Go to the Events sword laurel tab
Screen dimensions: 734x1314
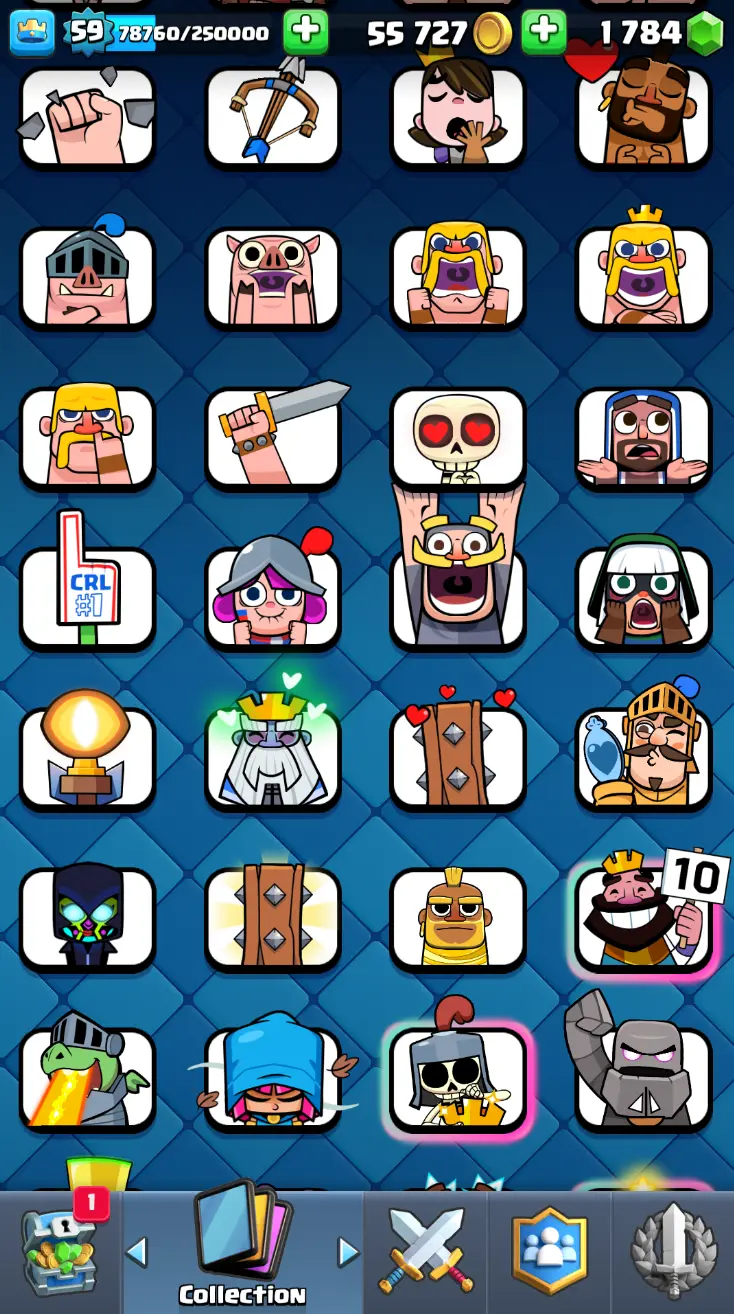(x=674, y=1250)
